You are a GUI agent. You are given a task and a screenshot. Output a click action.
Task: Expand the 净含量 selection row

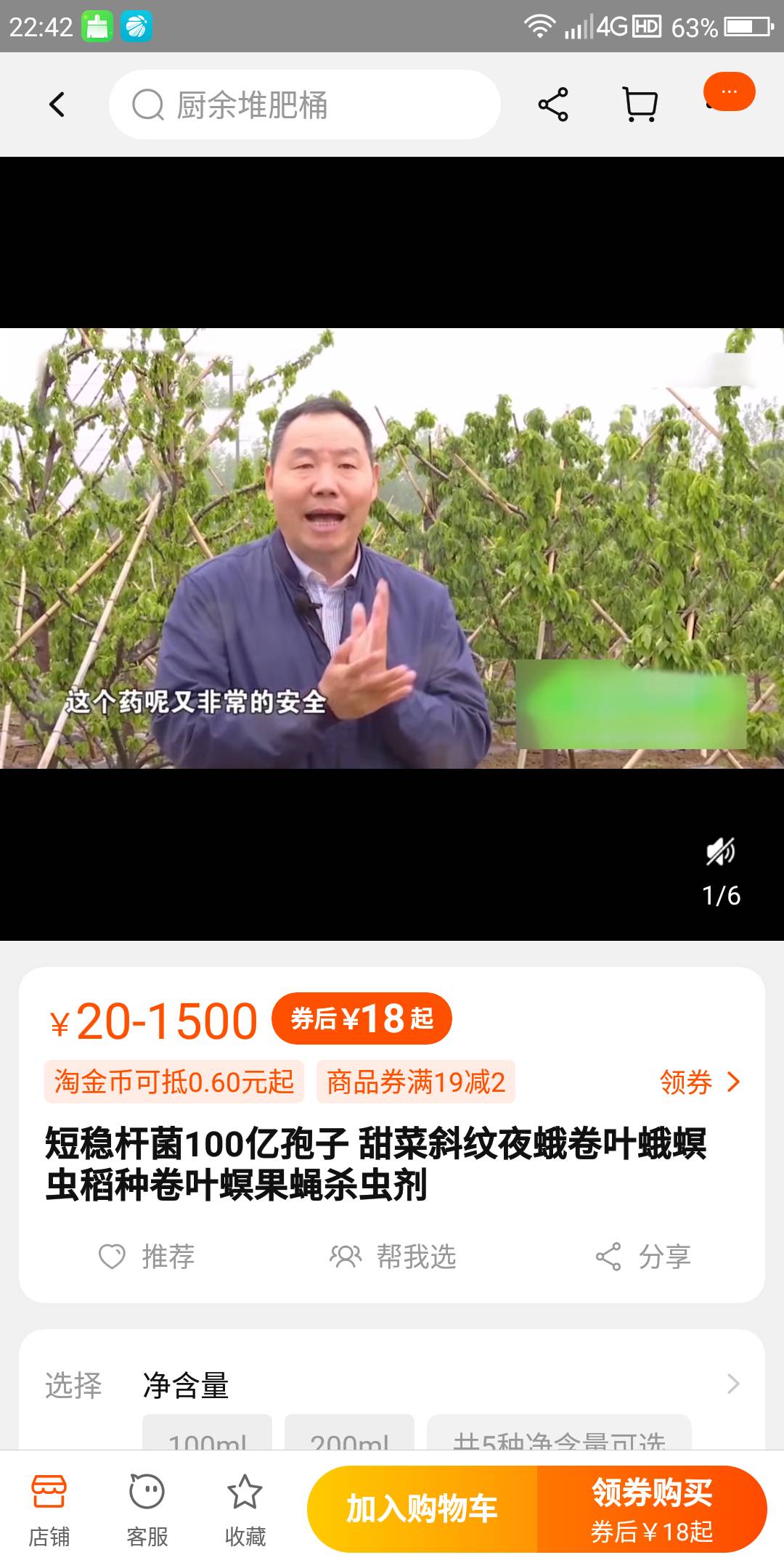pos(733,1384)
